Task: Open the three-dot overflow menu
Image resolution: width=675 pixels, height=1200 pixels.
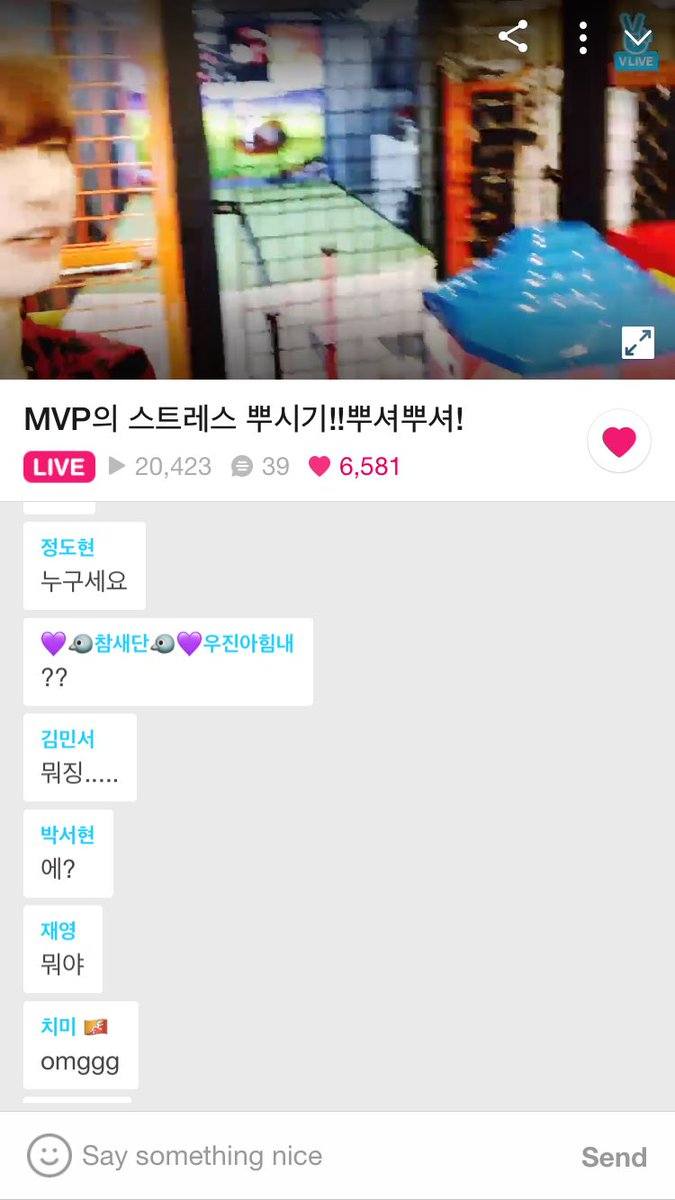Action: click(583, 38)
